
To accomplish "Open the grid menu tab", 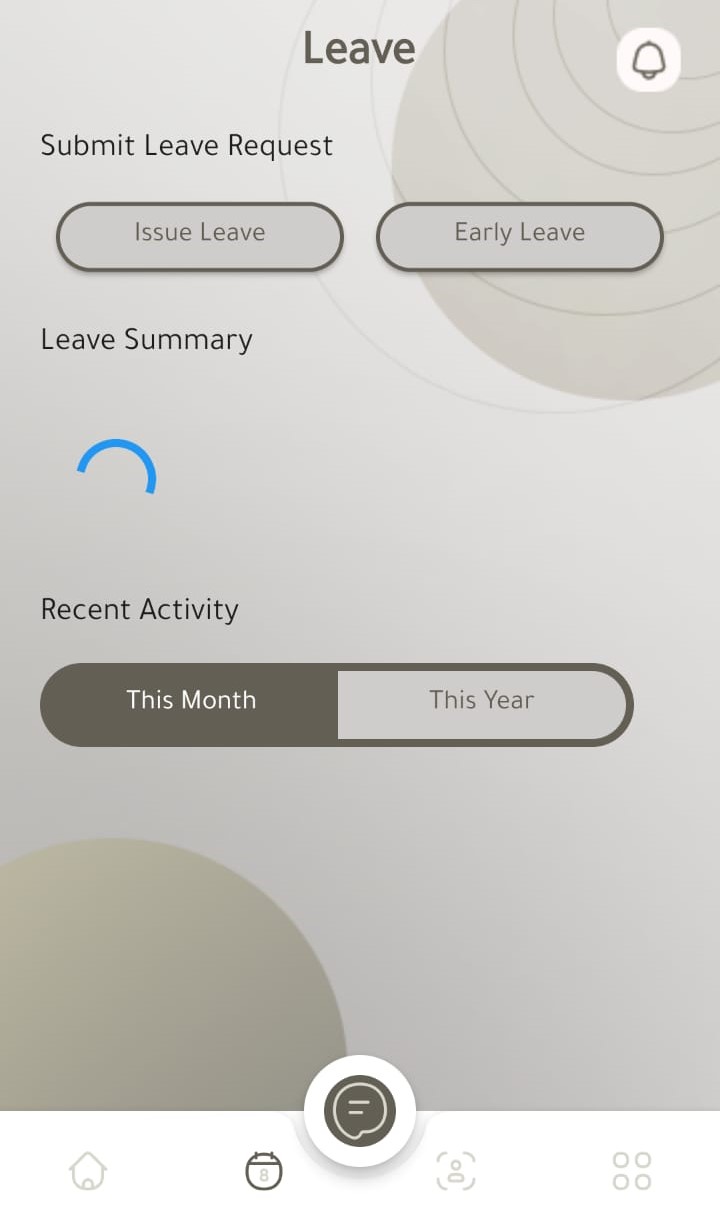I will [x=632, y=1170].
